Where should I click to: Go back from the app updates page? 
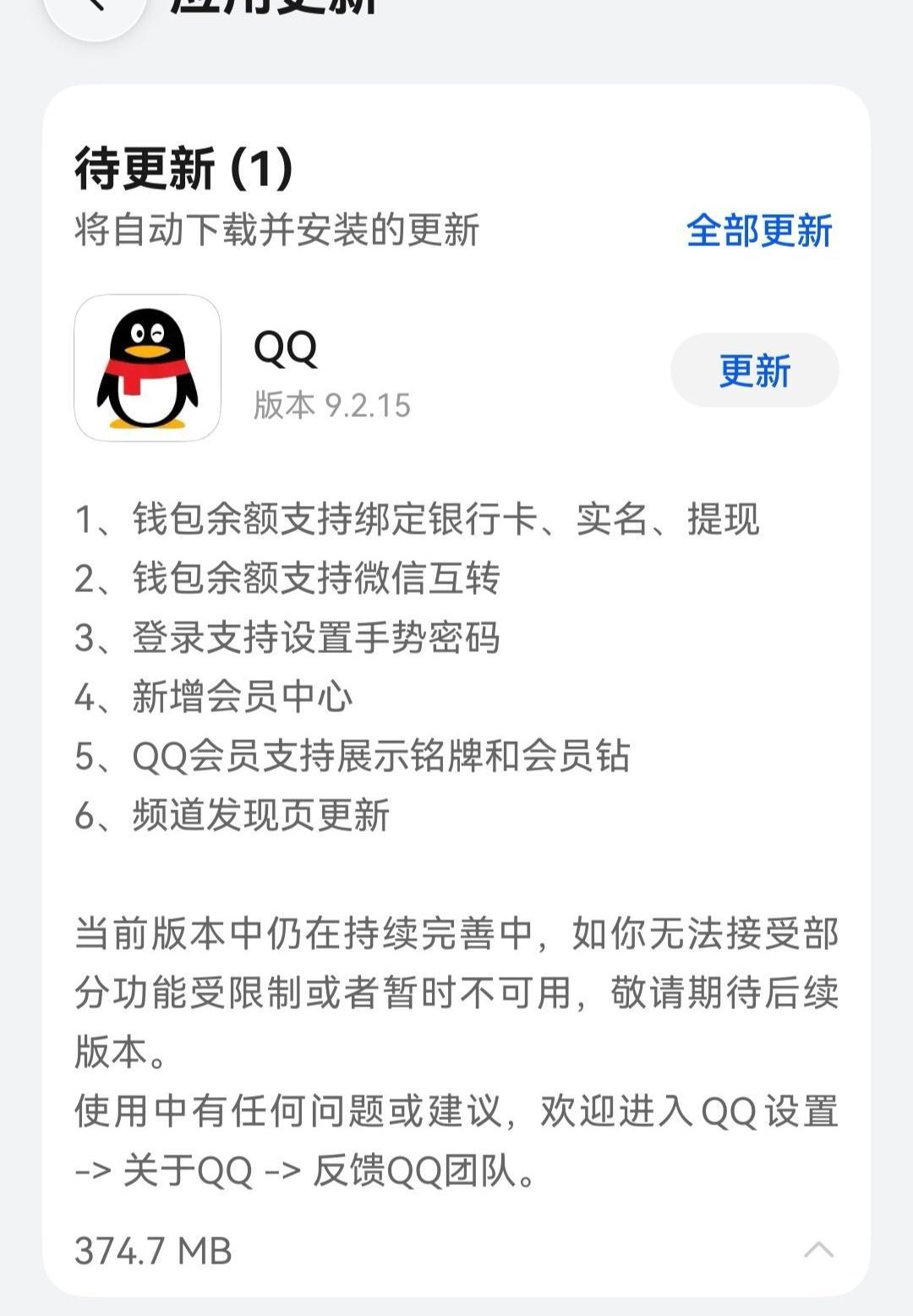(95, 10)
